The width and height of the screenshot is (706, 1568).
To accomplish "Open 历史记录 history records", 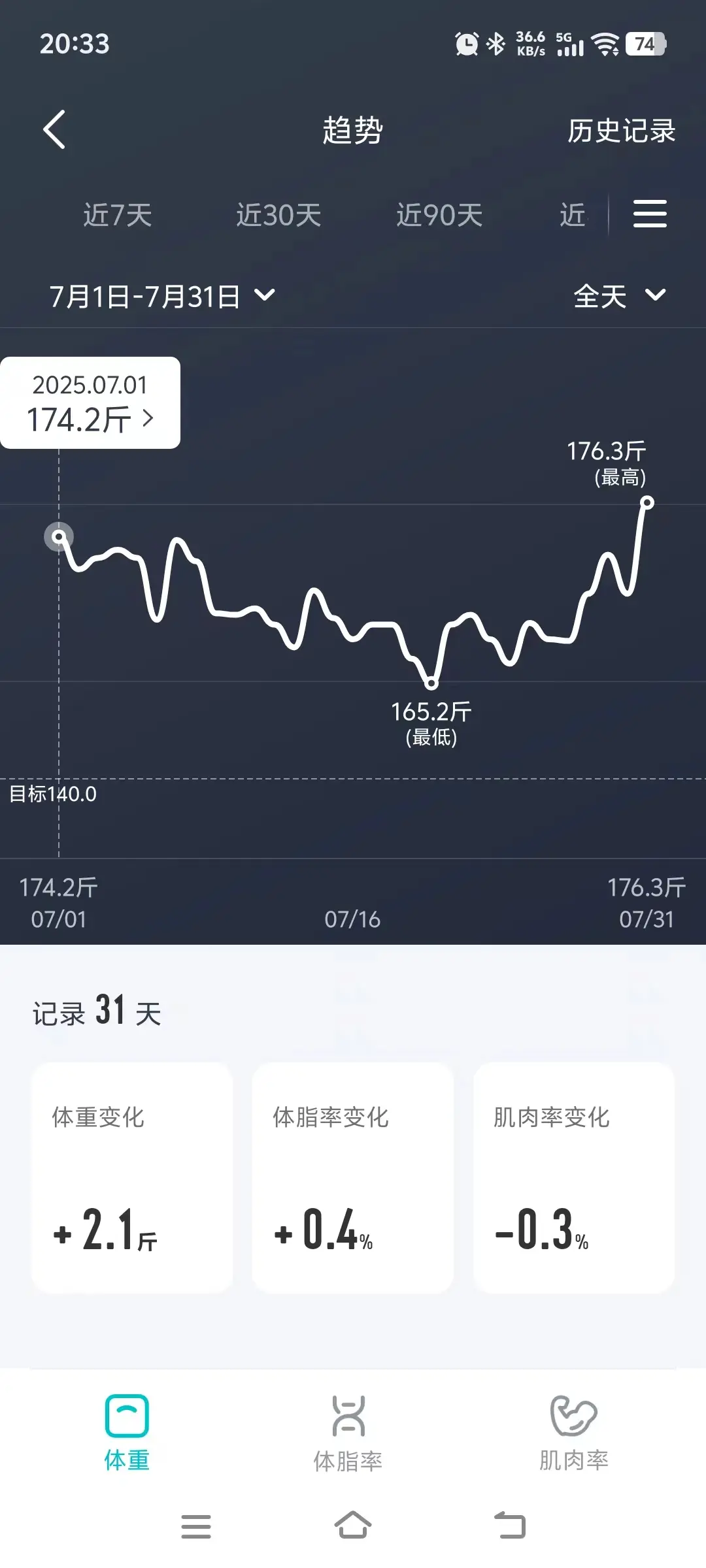I will tap(621, 131).
